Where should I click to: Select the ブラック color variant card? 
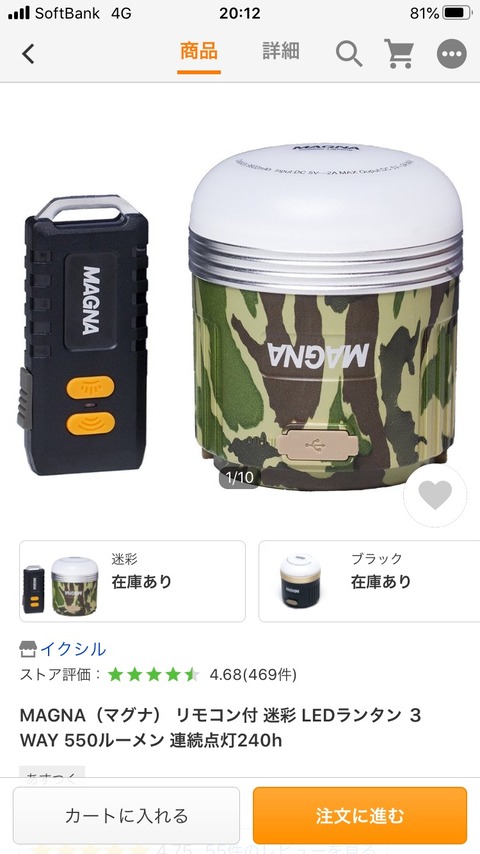coord(369,581)
